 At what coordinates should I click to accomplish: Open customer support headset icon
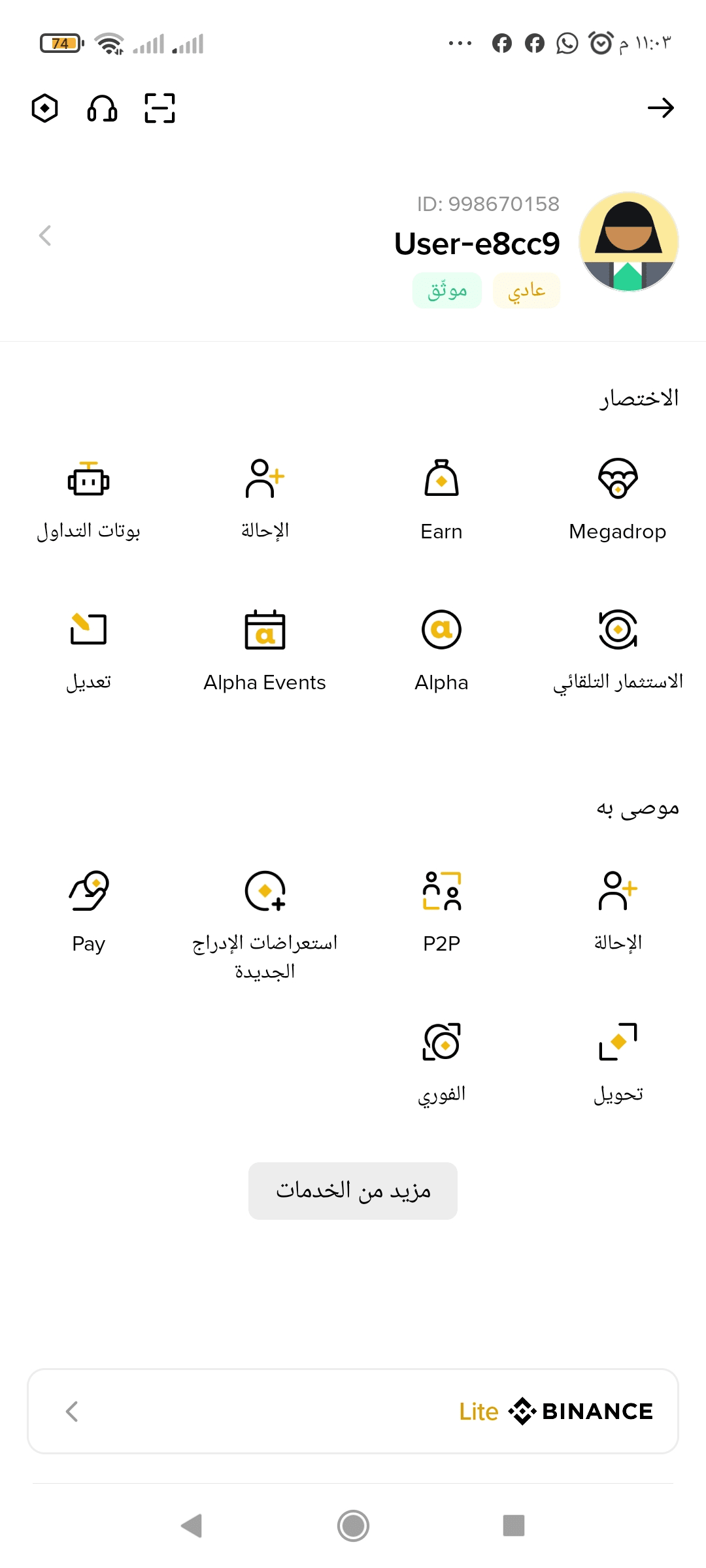click(x=102, y=108)
